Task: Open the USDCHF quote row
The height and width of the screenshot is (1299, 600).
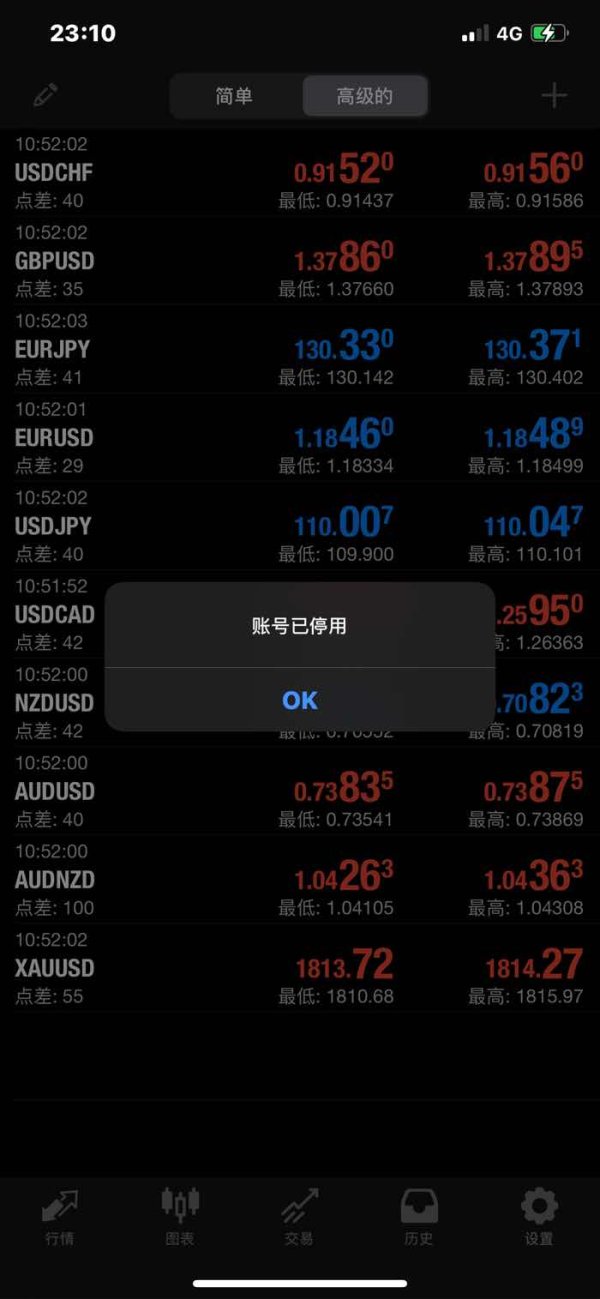Action: pyautogui.click(x=300, y=173)
